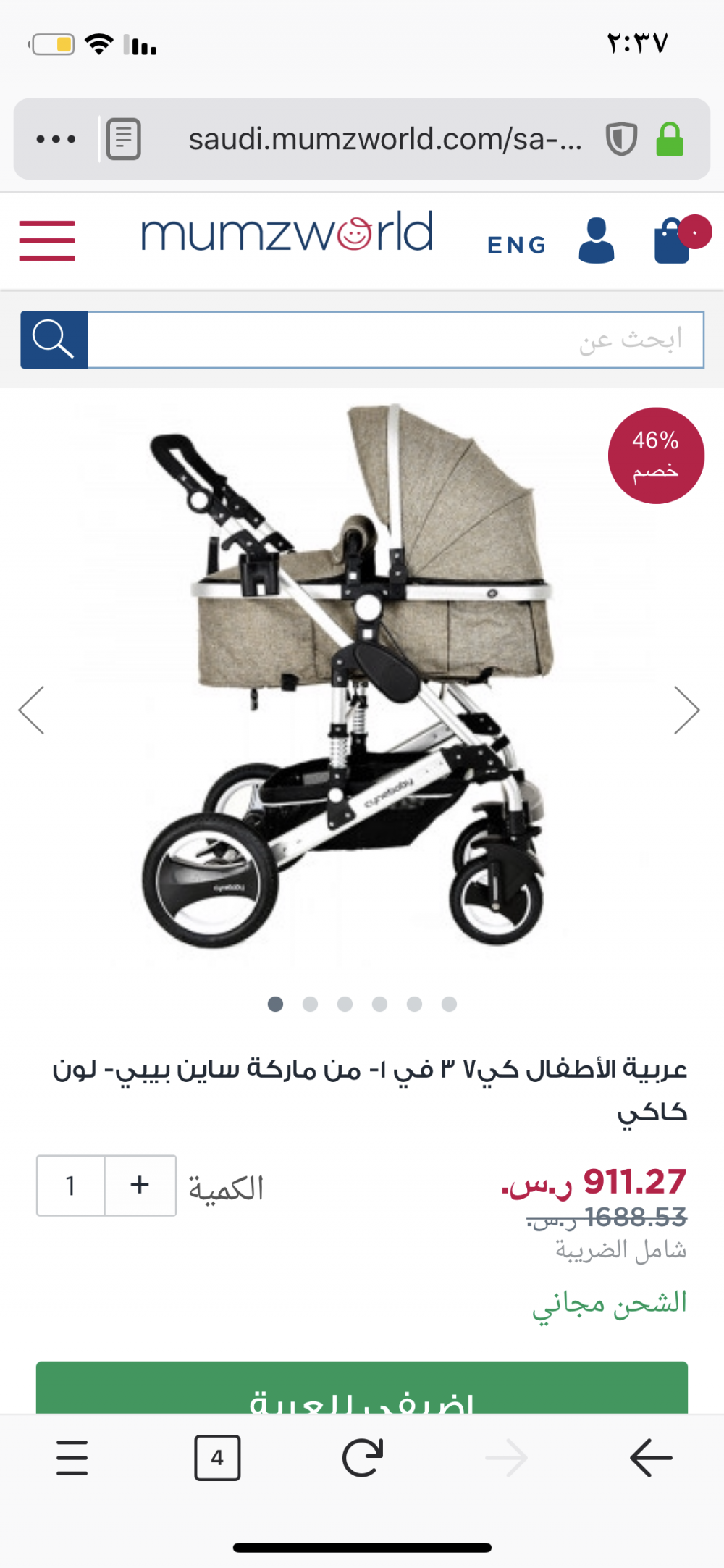Show the previous stroller image arrow
The image size is (724, 1568).
33,710
